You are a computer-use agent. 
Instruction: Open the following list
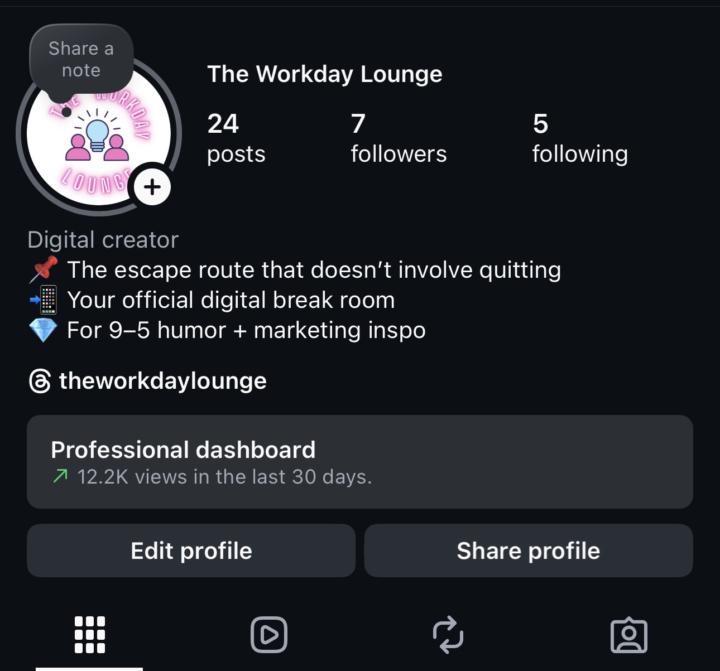pyautogui.click(x=579, y=138)
